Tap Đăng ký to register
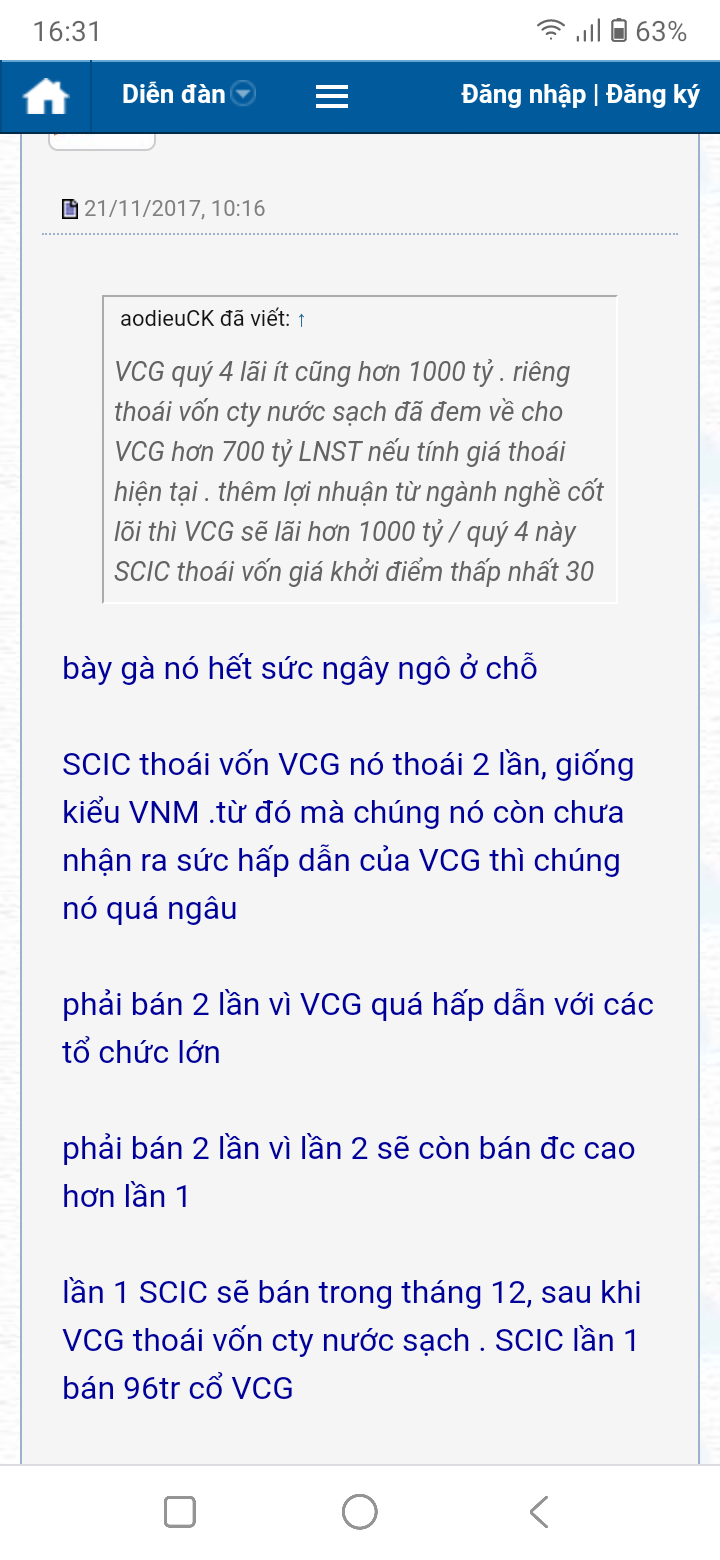This screenshot has width=720, height=1560. [652, 95]
